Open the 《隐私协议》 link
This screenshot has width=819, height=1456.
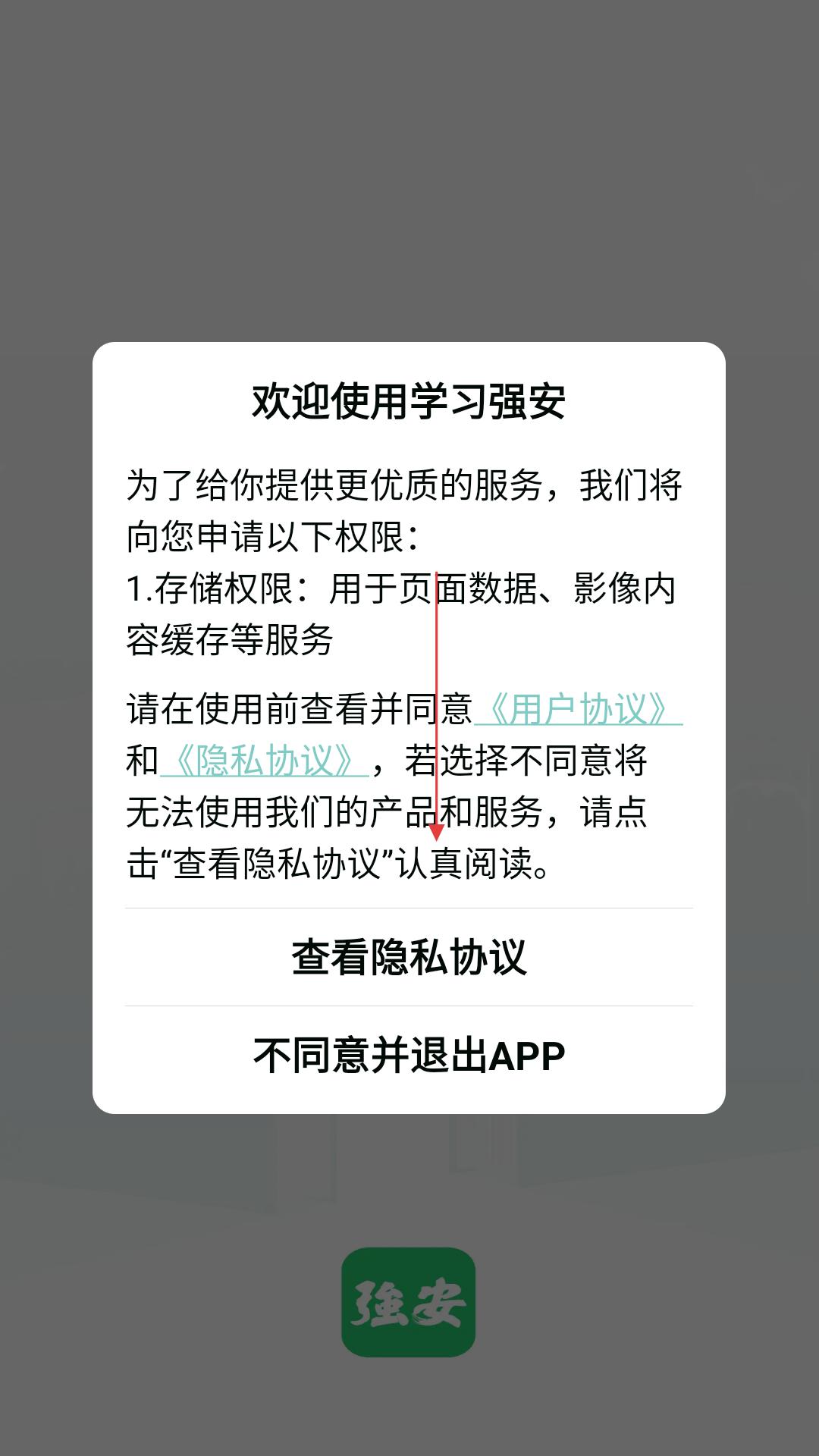click(x=265, y=761)
